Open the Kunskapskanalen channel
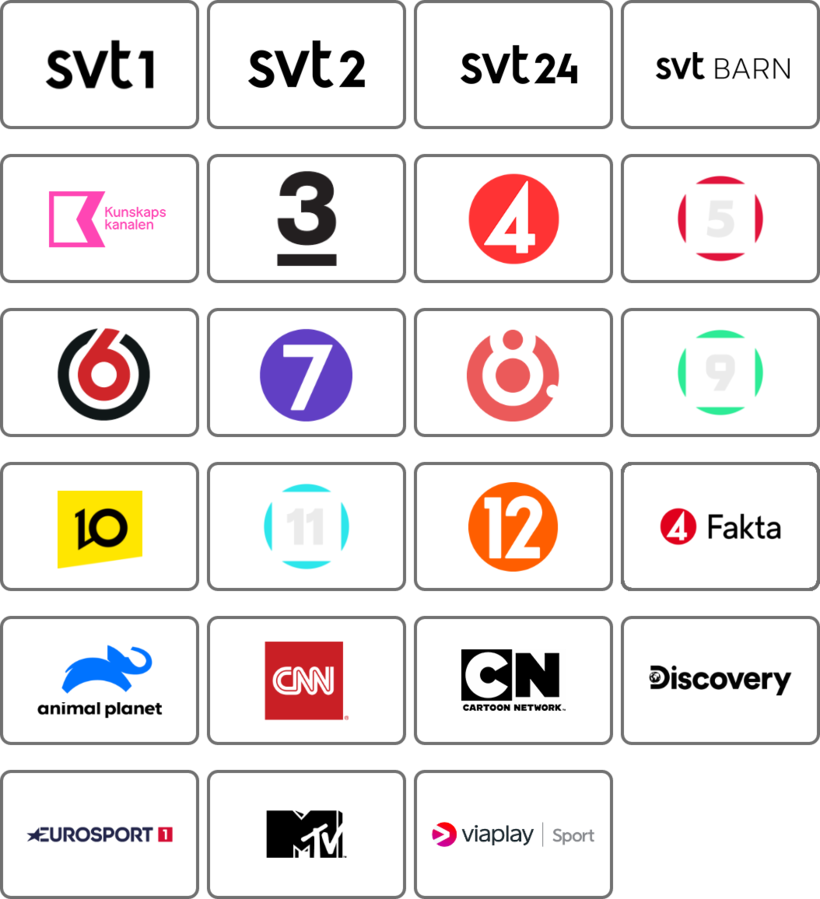 tap(99, 219)
